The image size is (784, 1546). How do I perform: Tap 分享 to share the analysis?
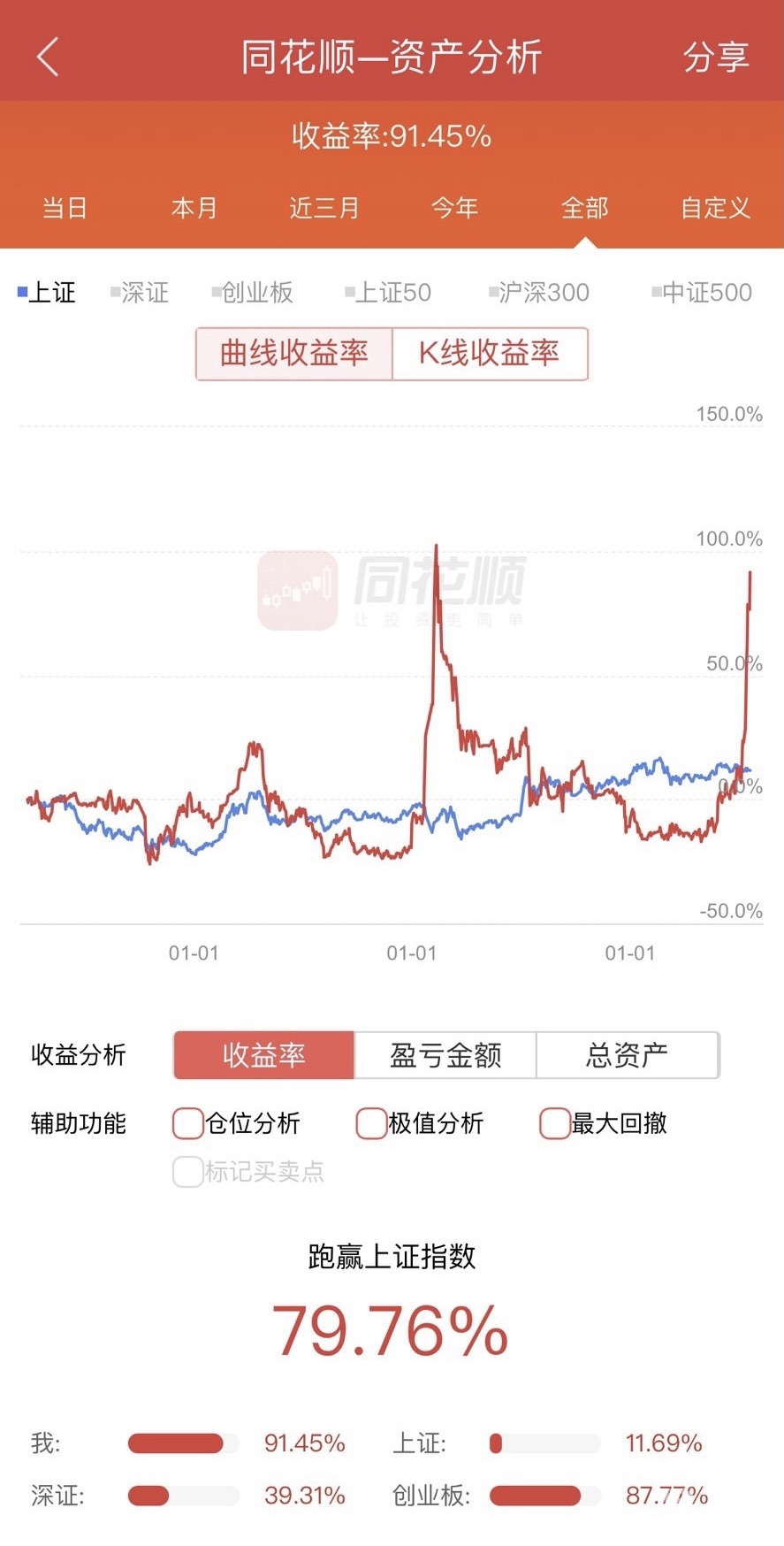[x=715, y=57]
